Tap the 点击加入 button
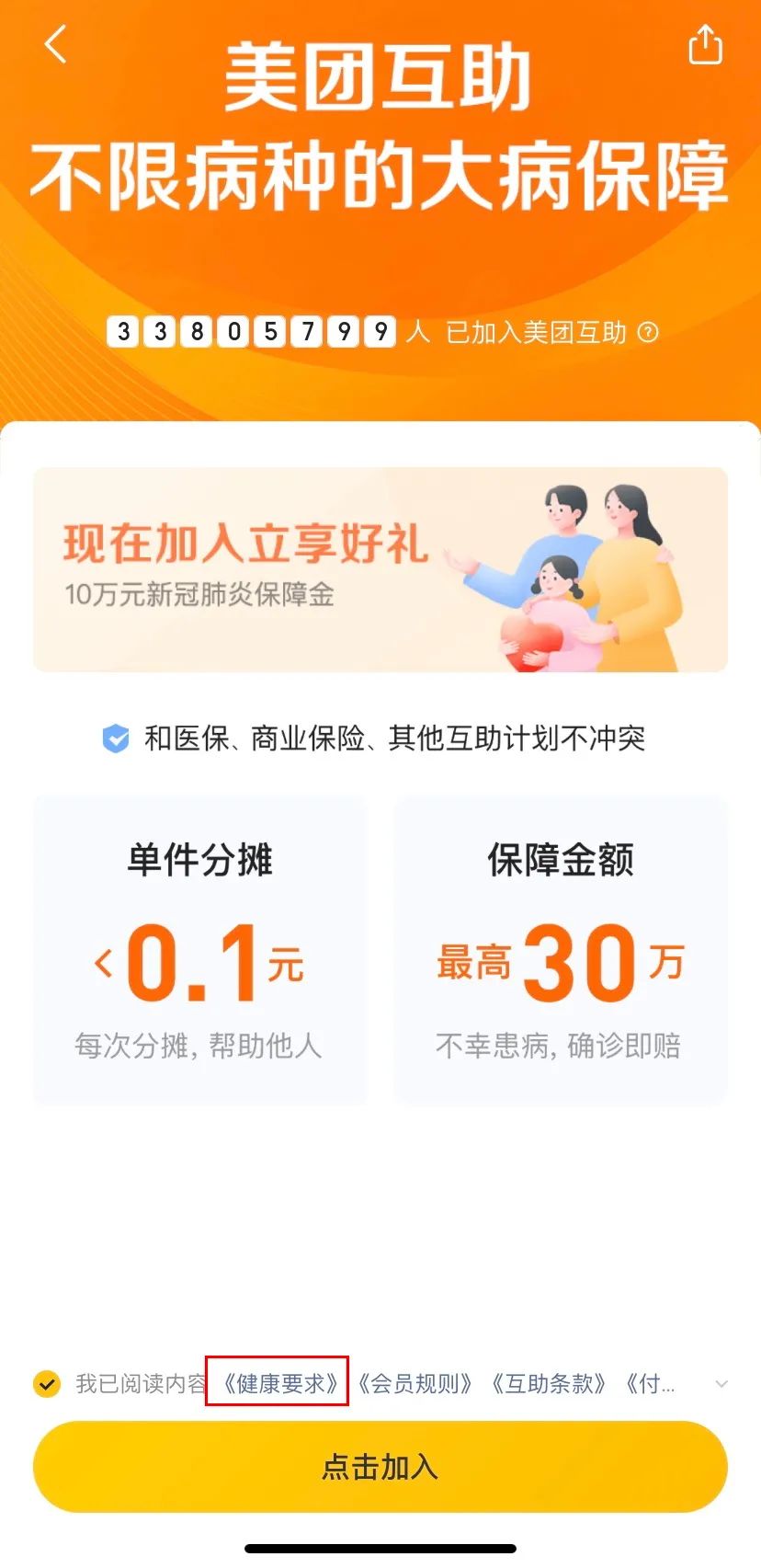 pyautogui.click(x=380, y=1467)
